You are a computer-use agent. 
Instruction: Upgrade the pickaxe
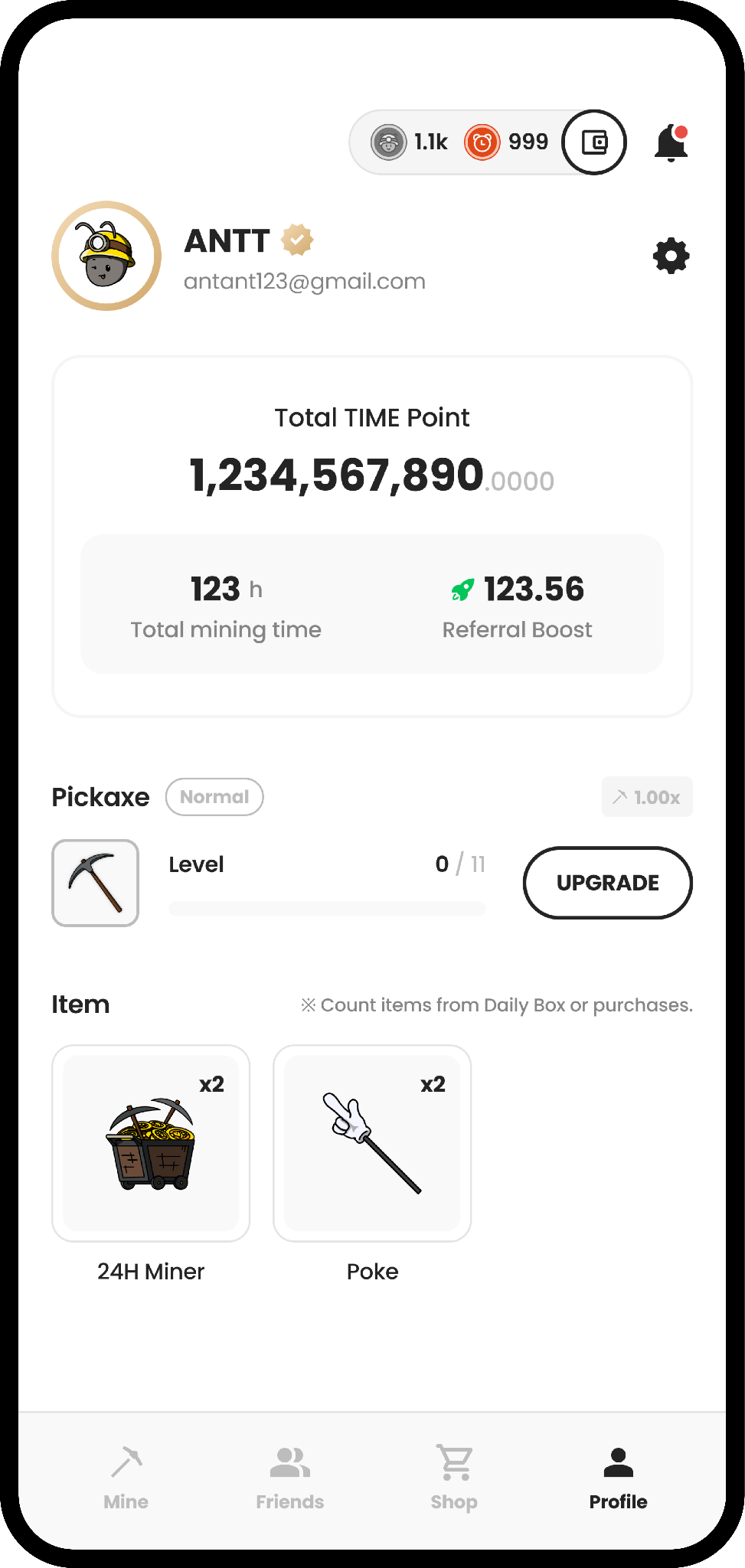(607, 883)
